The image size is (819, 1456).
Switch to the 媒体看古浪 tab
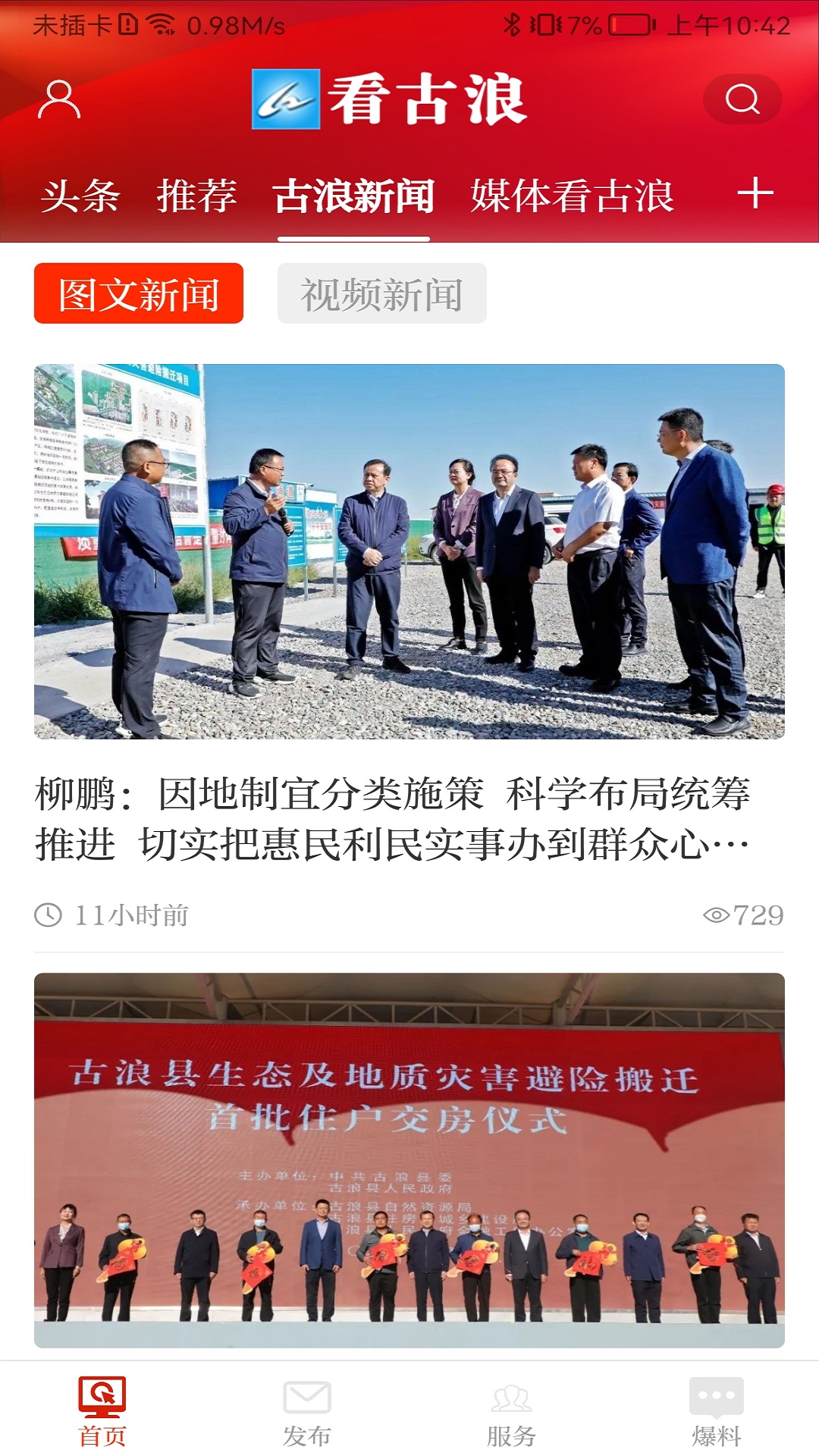(x=573, y=196)
